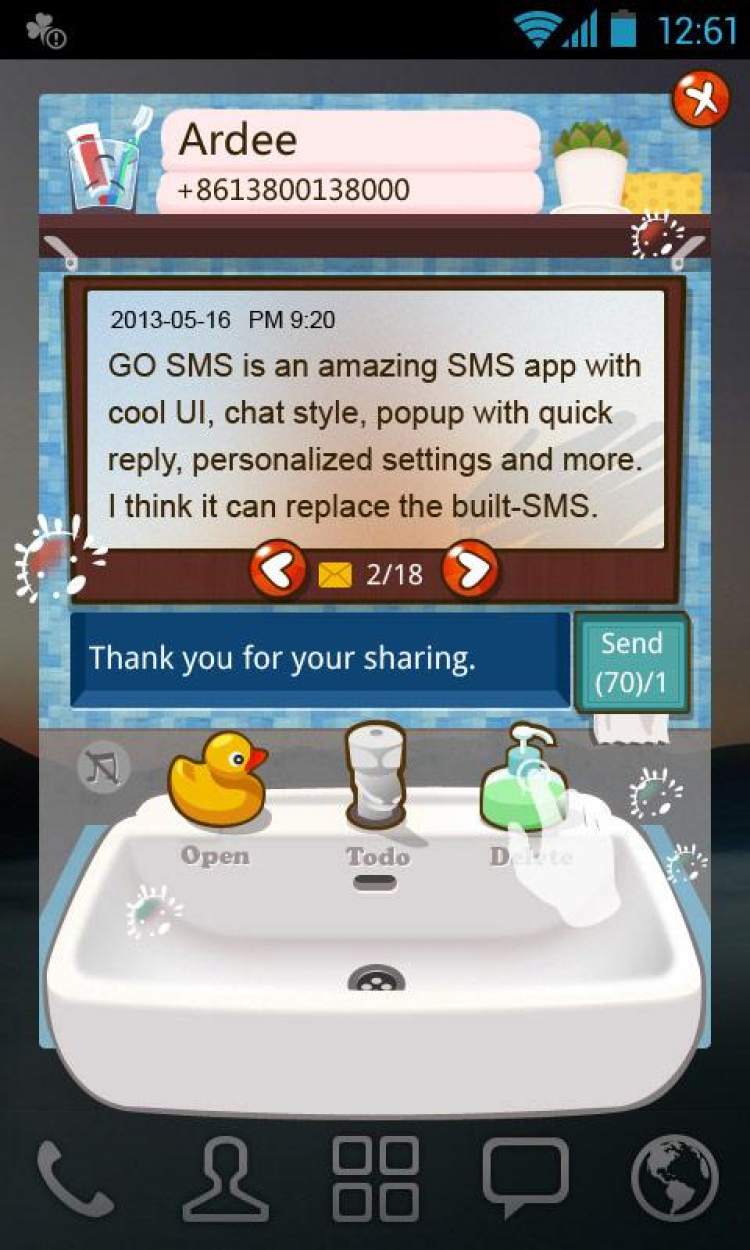Open the app drawer grid
Image resolution: width=750 pixels, height=1250 pixels.
375,1180
